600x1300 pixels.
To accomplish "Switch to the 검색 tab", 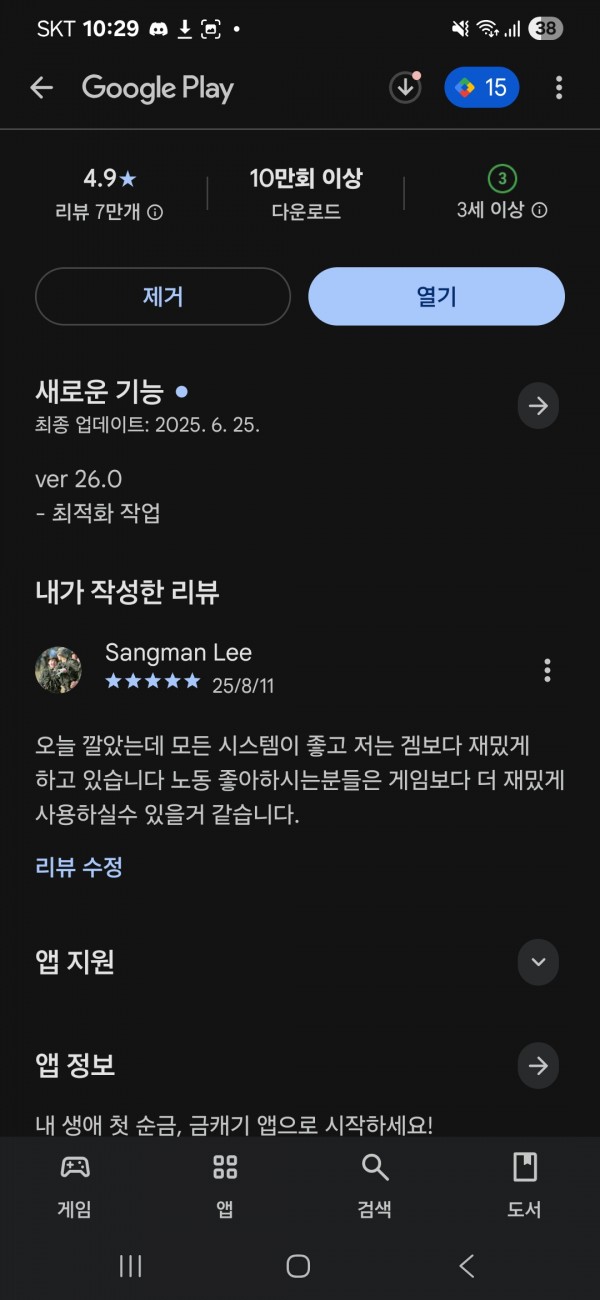I will (x=375, y=1186).
